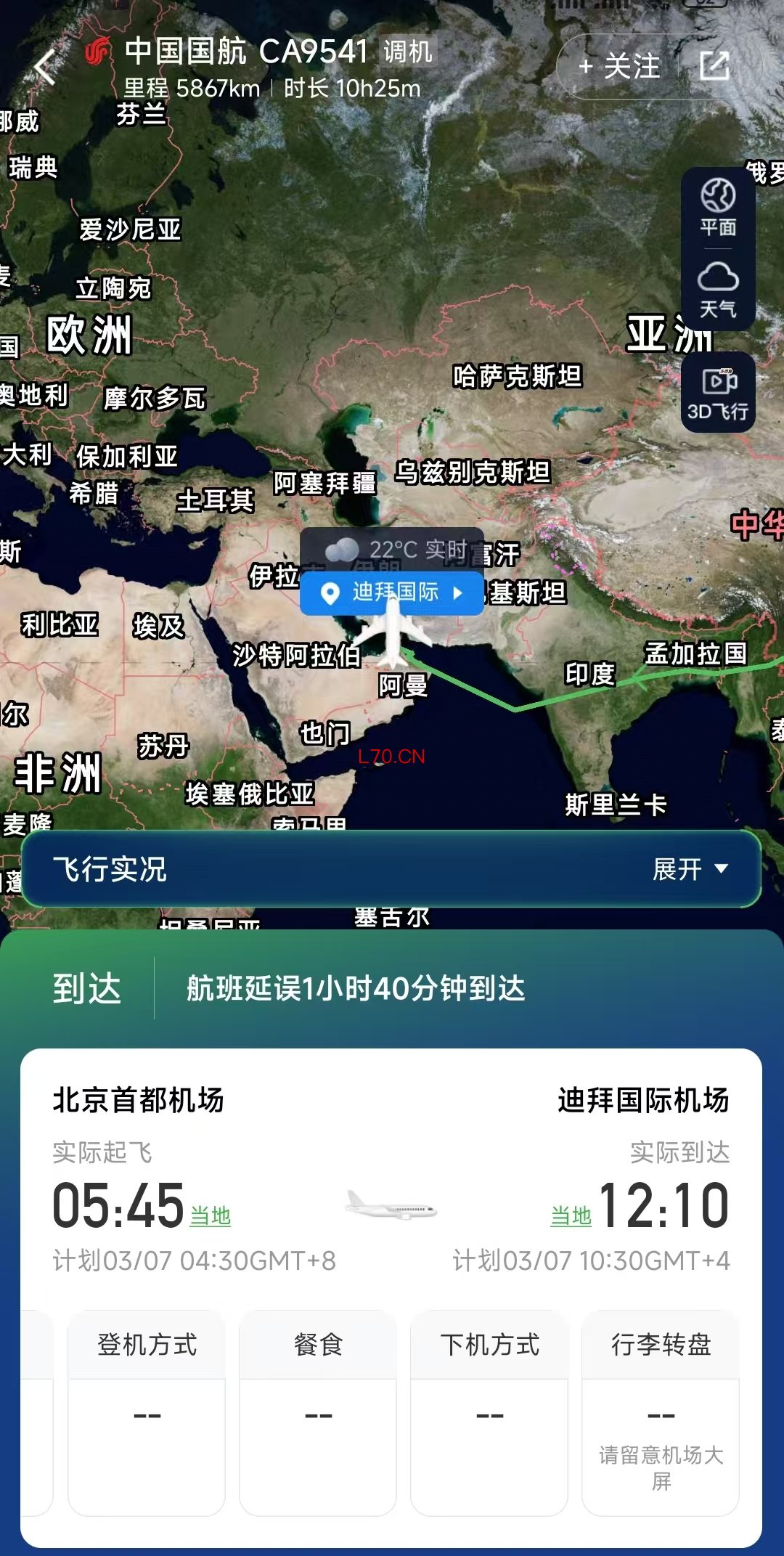Show the 天气 weather layer
This screenshot has width=784, height=1556.
coord(718,290)
